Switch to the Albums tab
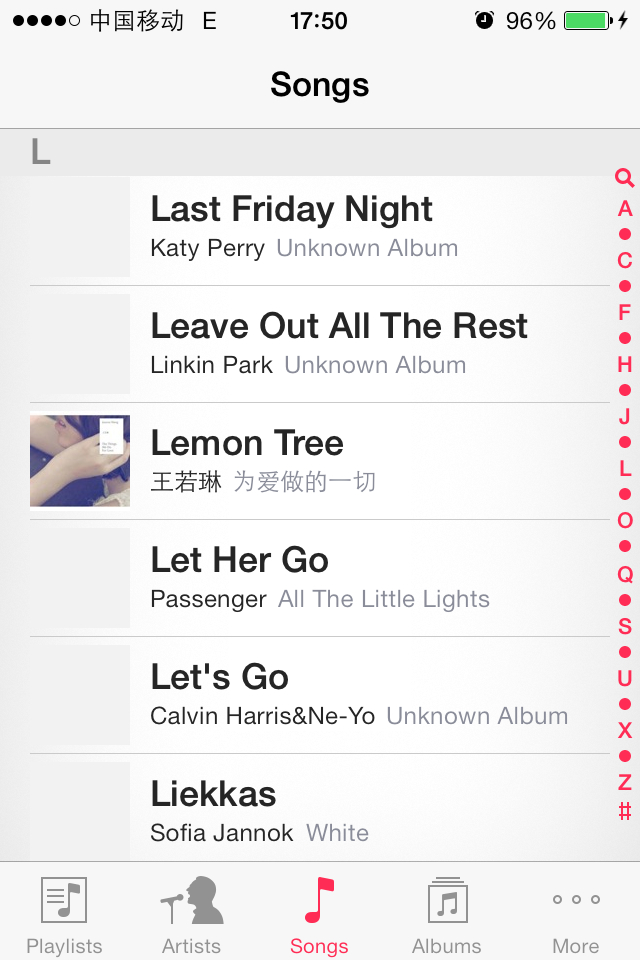640x960 pixels. (447, 912)
